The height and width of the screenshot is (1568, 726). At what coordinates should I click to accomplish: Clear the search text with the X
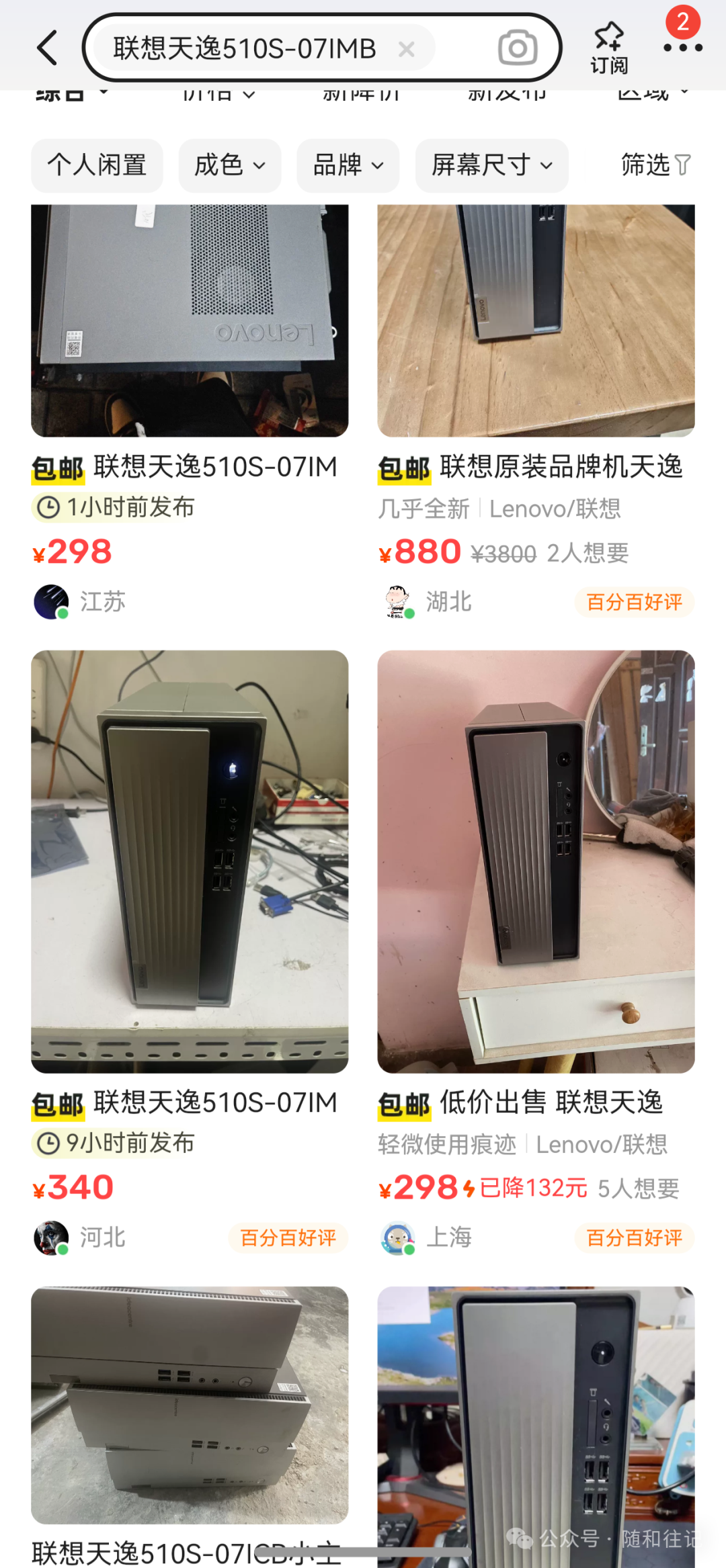tap(406, 48)
